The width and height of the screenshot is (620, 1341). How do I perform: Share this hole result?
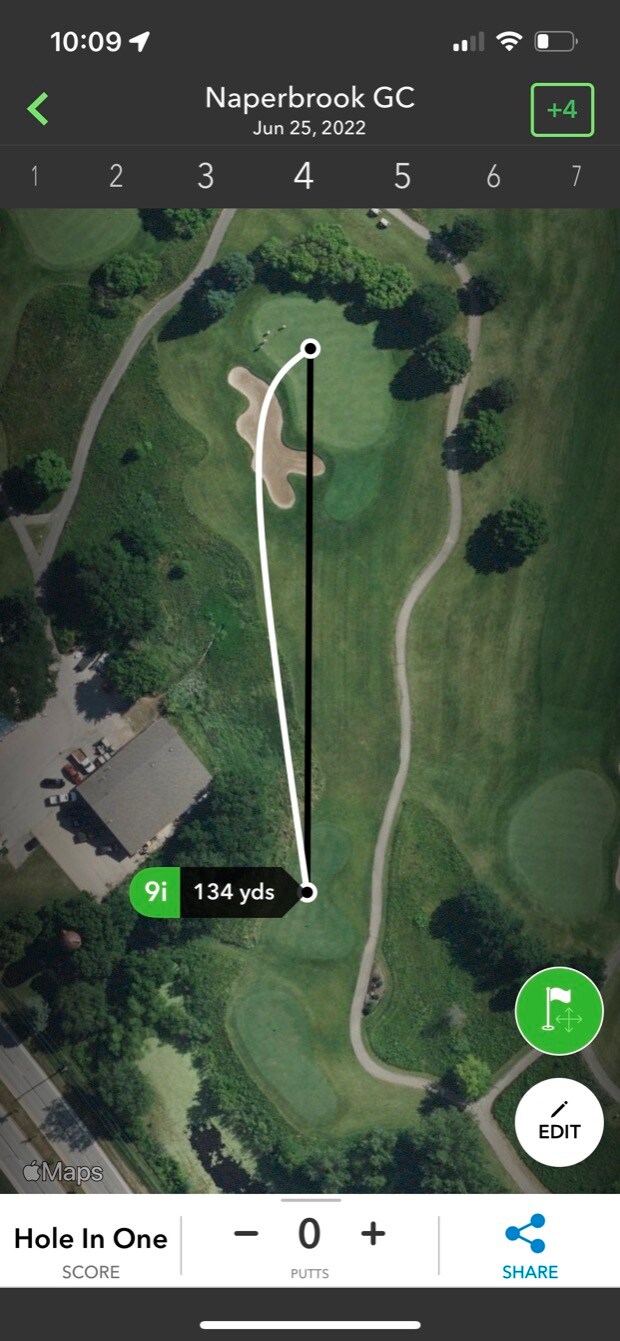[529, 1245]
